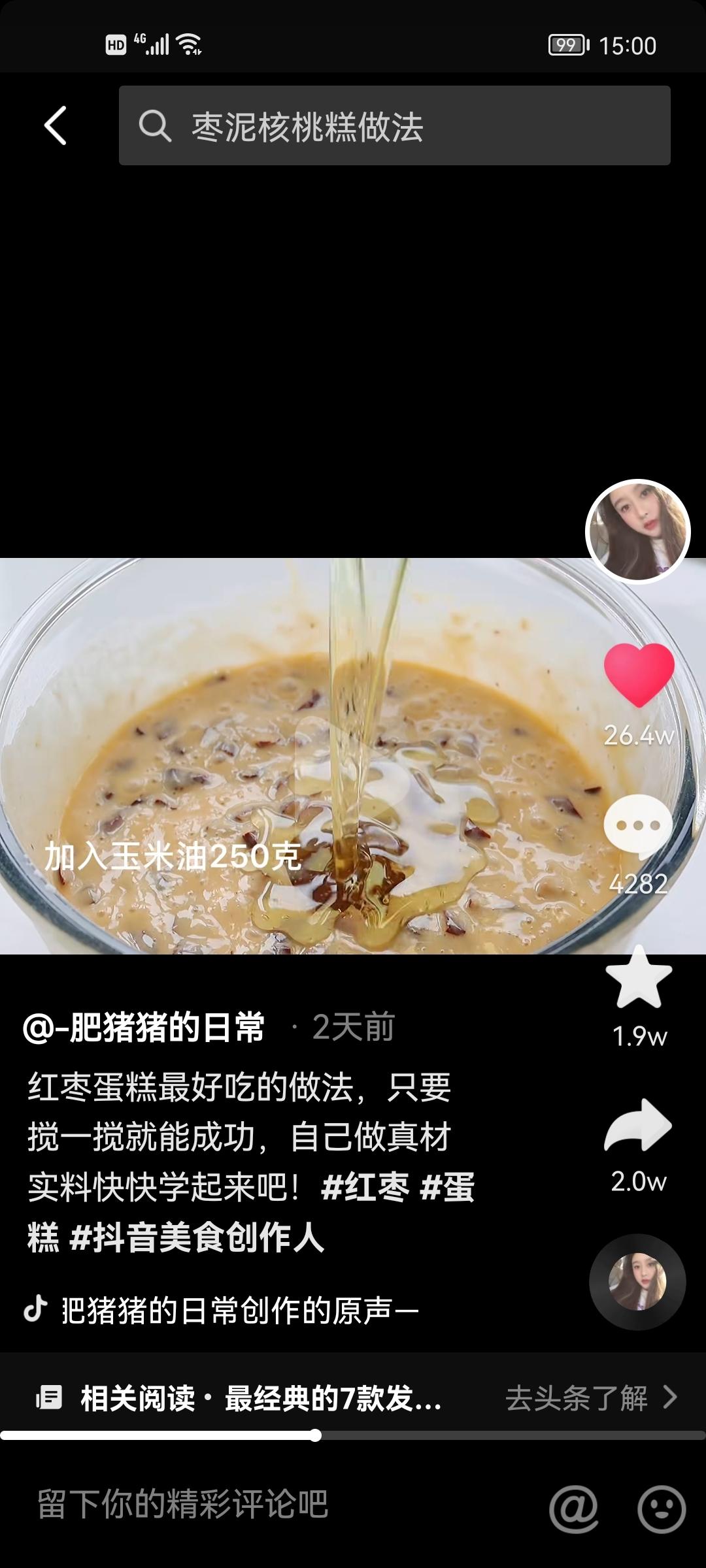The width and height of the screenshot is (706, 1568).
Task: Open the original sound track info
Action: pyautogui.click(x=239, y=1310)
